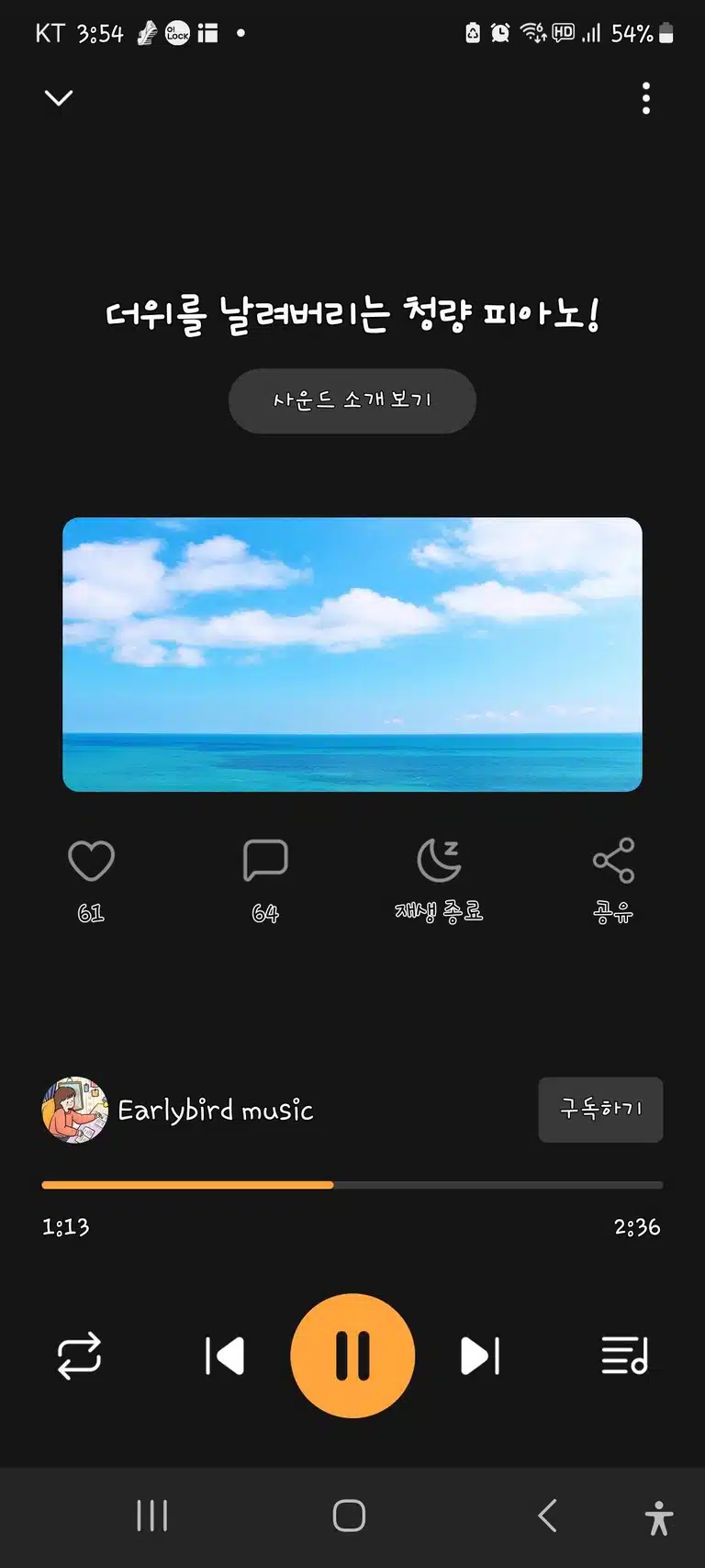
Task: Collapse the player with the down chevron
Action: 59,97
